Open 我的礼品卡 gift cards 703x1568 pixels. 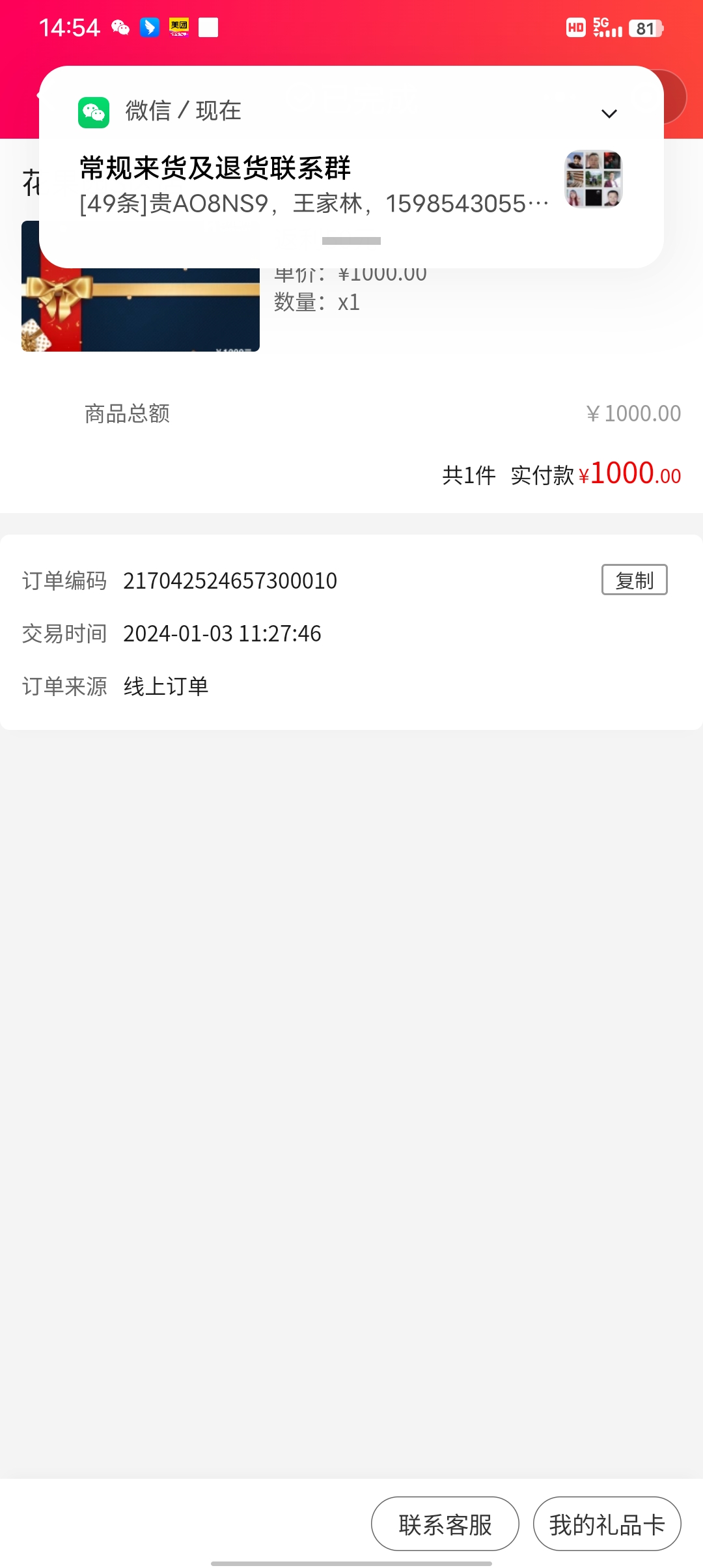coord(607,1524)
